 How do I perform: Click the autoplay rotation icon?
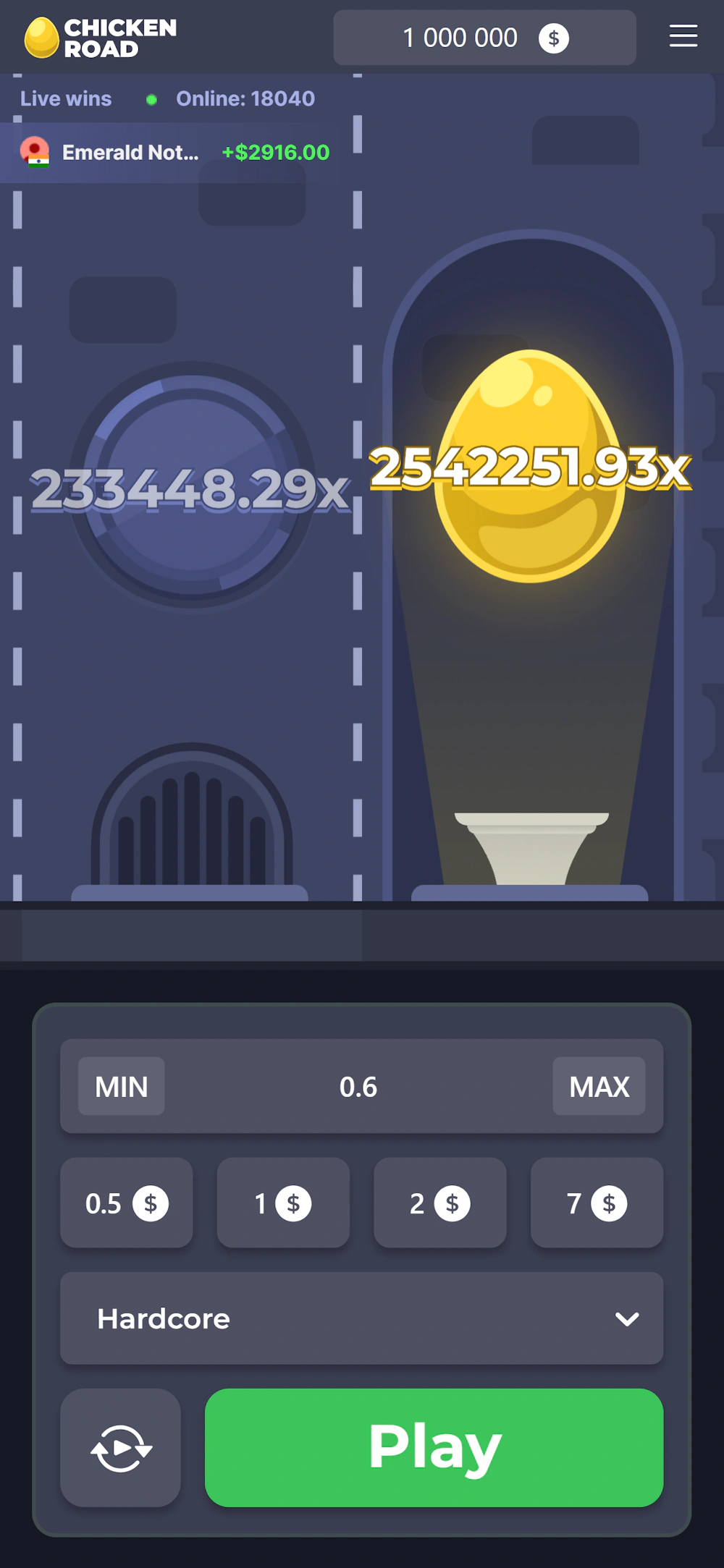(x=120, y=1448)
